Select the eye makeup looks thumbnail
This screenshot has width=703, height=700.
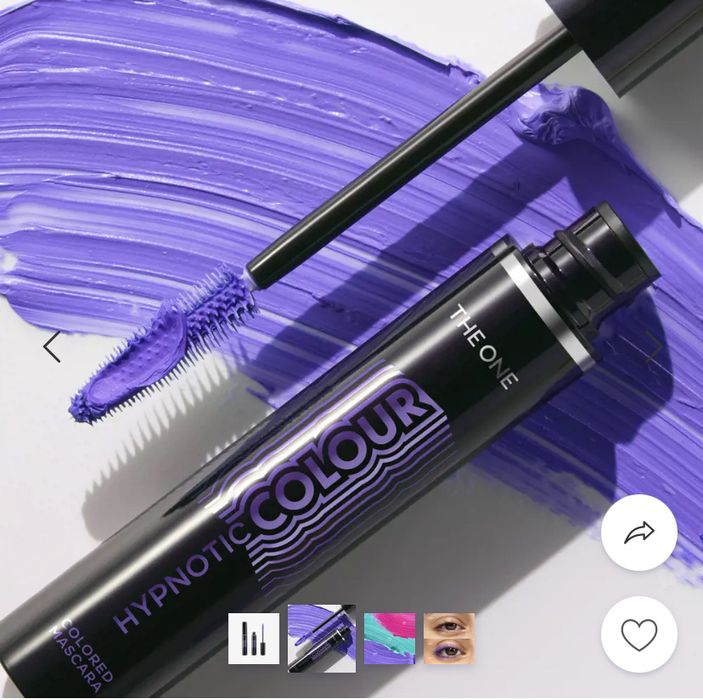(x=449, y=638)
